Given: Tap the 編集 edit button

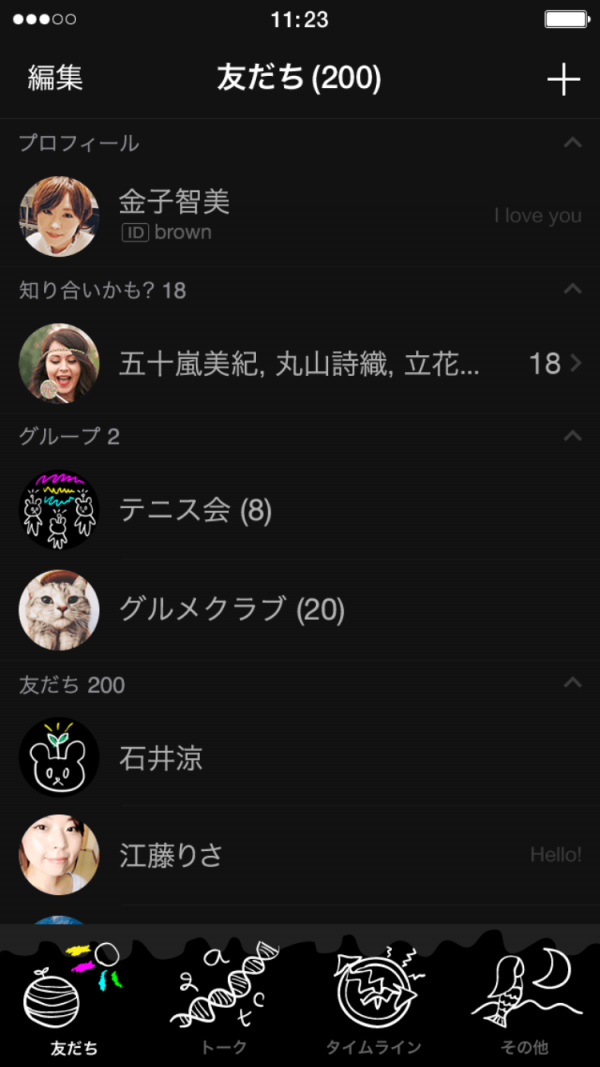Looking at the screenshot, I should [x=55, y=78].
